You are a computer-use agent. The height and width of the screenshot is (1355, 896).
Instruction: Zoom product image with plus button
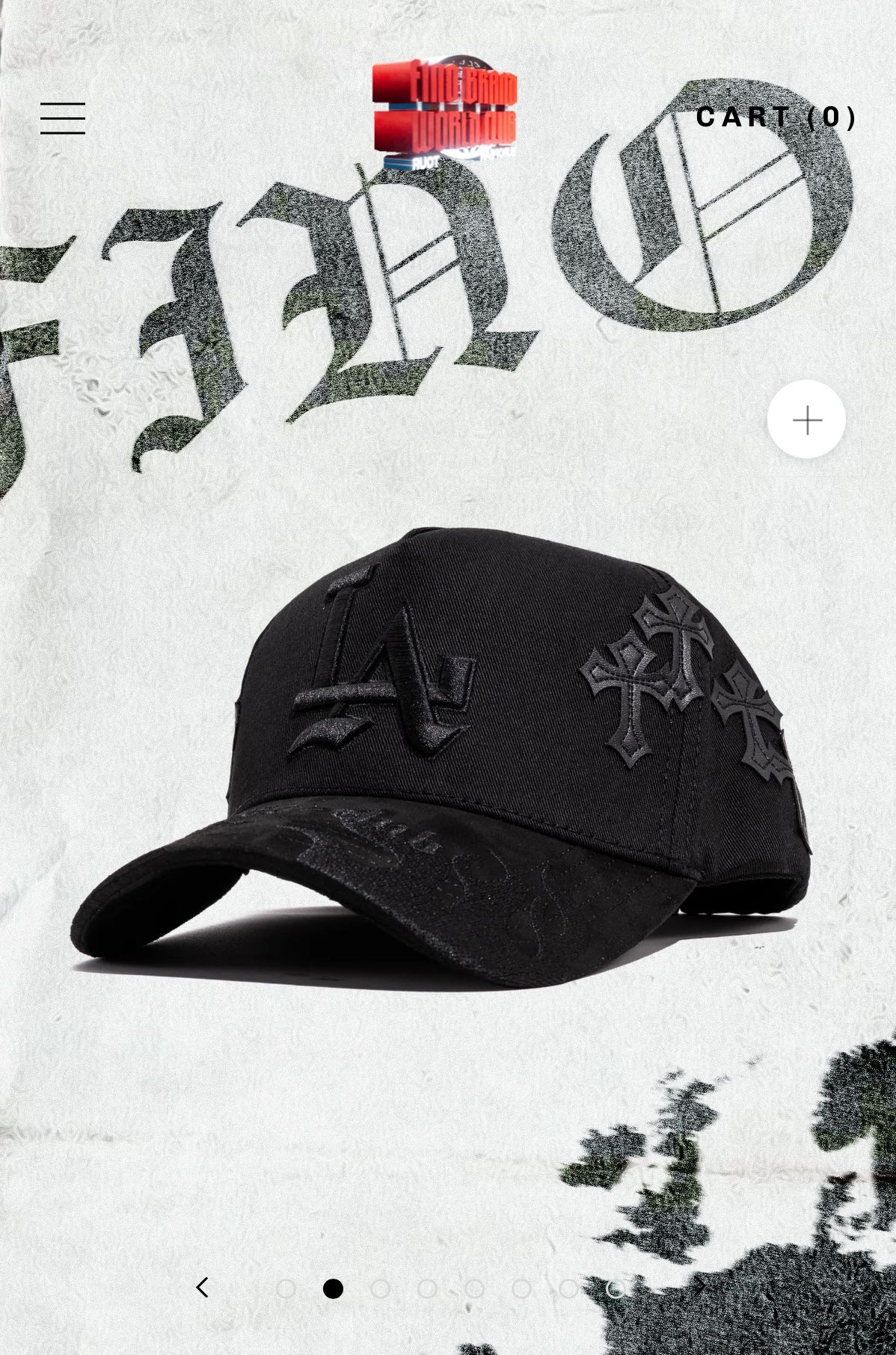pyautogui.click(x=806, y=420)
